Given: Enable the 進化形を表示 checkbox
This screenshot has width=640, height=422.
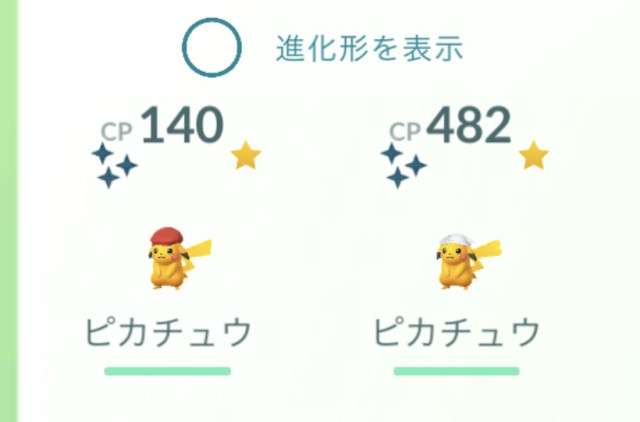Looking at the screenshot, I should coord(211,48).
